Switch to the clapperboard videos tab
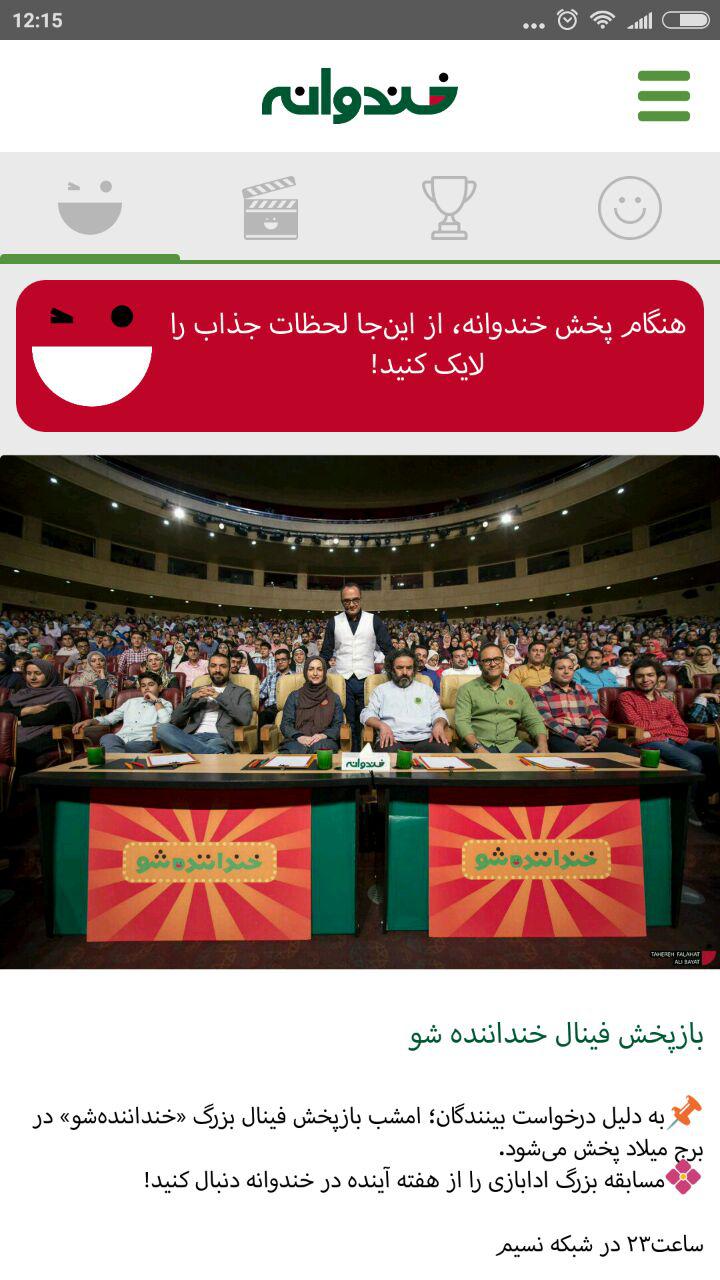This screenshot has width=720, height=1280. pyautogui.click(x=270, y=208)
